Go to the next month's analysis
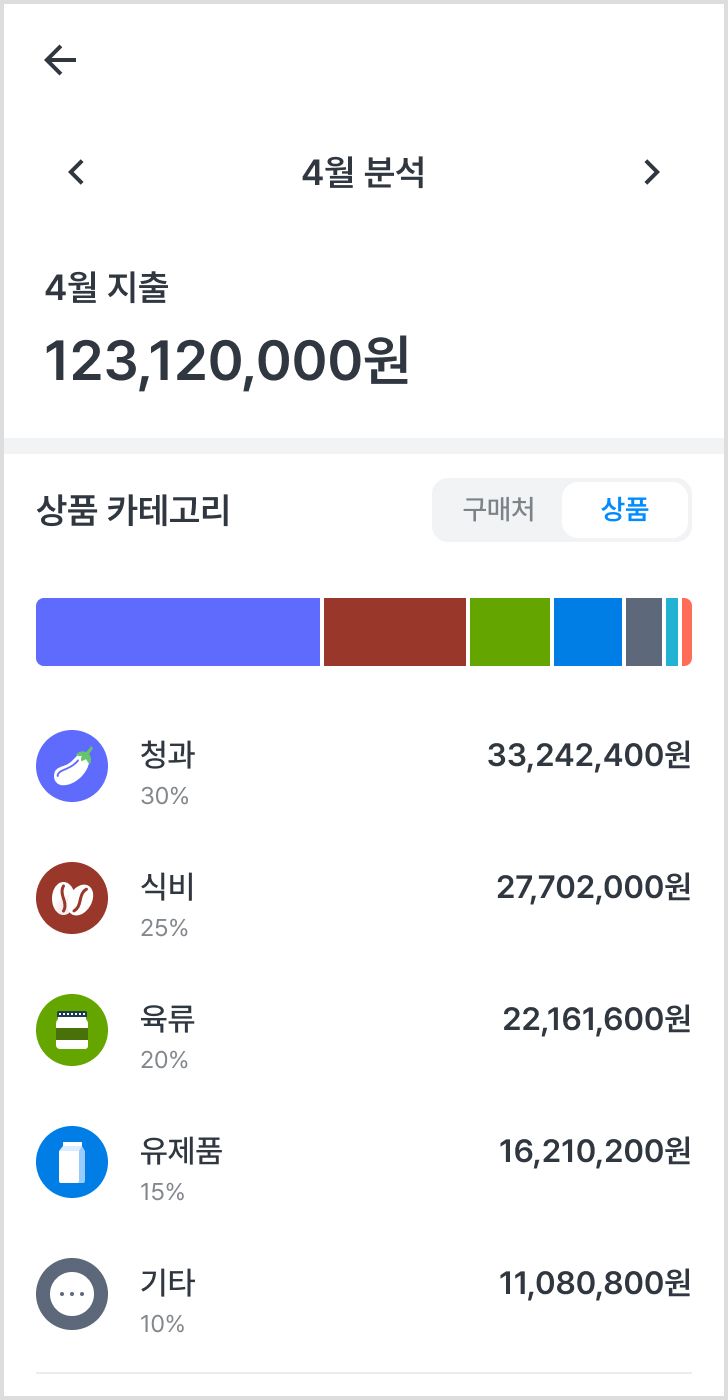Viewport: 728px width, 1400px height. point(652,173)
